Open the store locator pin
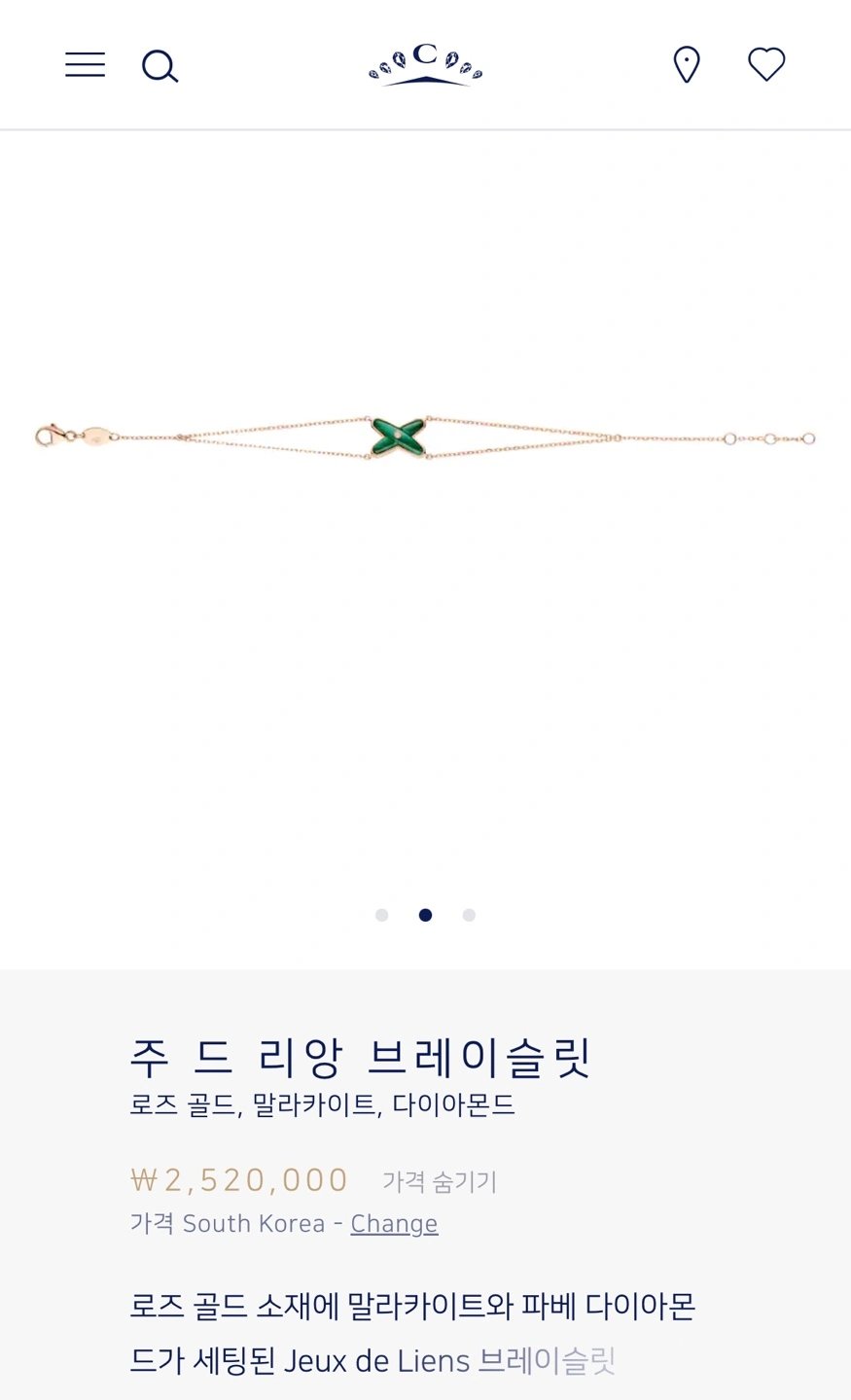The height and width of the screenshot is (1400, 851). tap(687, 65)
